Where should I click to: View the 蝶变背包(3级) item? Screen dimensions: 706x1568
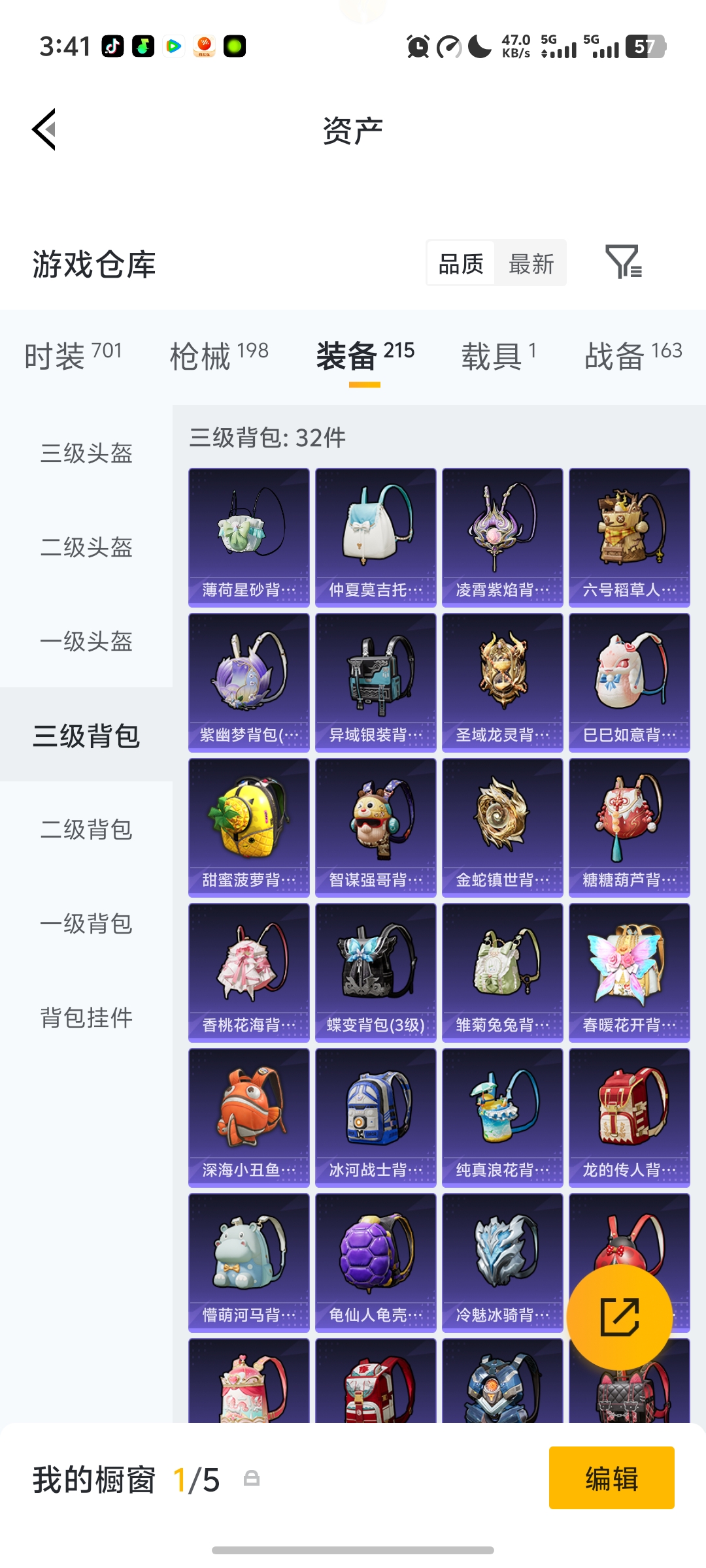pyautogui.click(x=376, y=972)
